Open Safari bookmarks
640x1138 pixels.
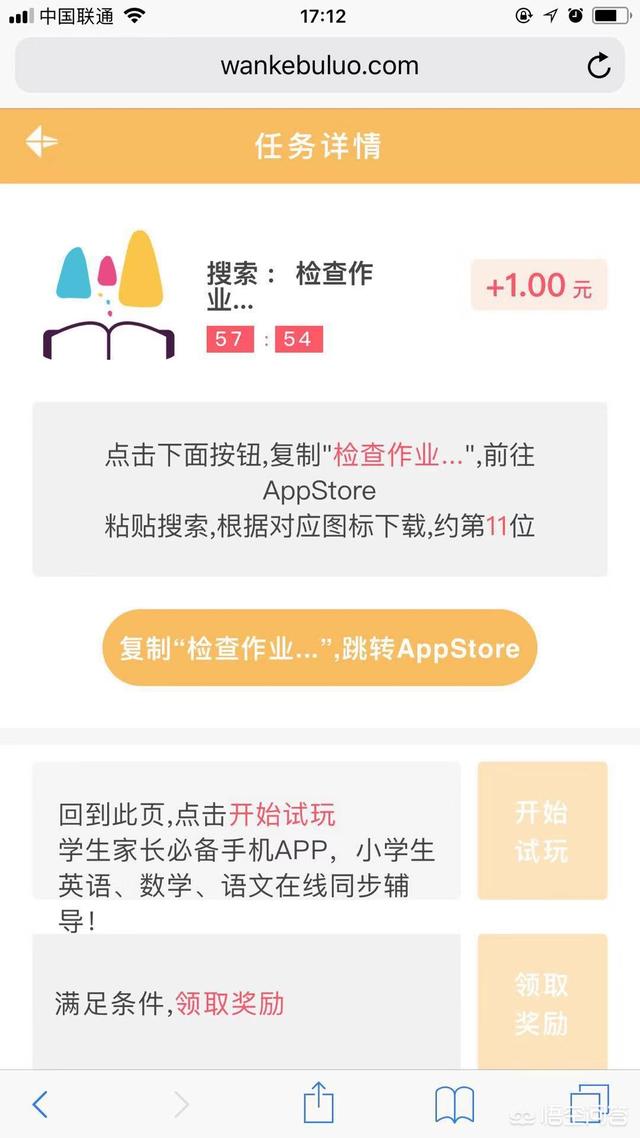[x=455, y=1104]
